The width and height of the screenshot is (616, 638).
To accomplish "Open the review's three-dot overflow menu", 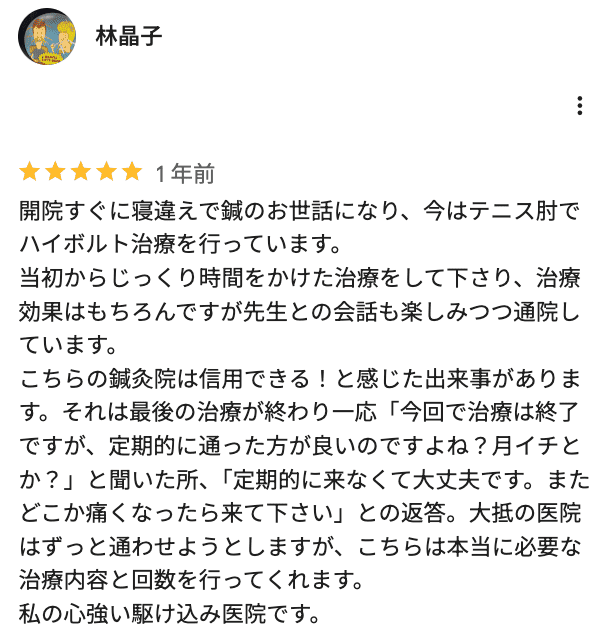I will pos(579,107).
